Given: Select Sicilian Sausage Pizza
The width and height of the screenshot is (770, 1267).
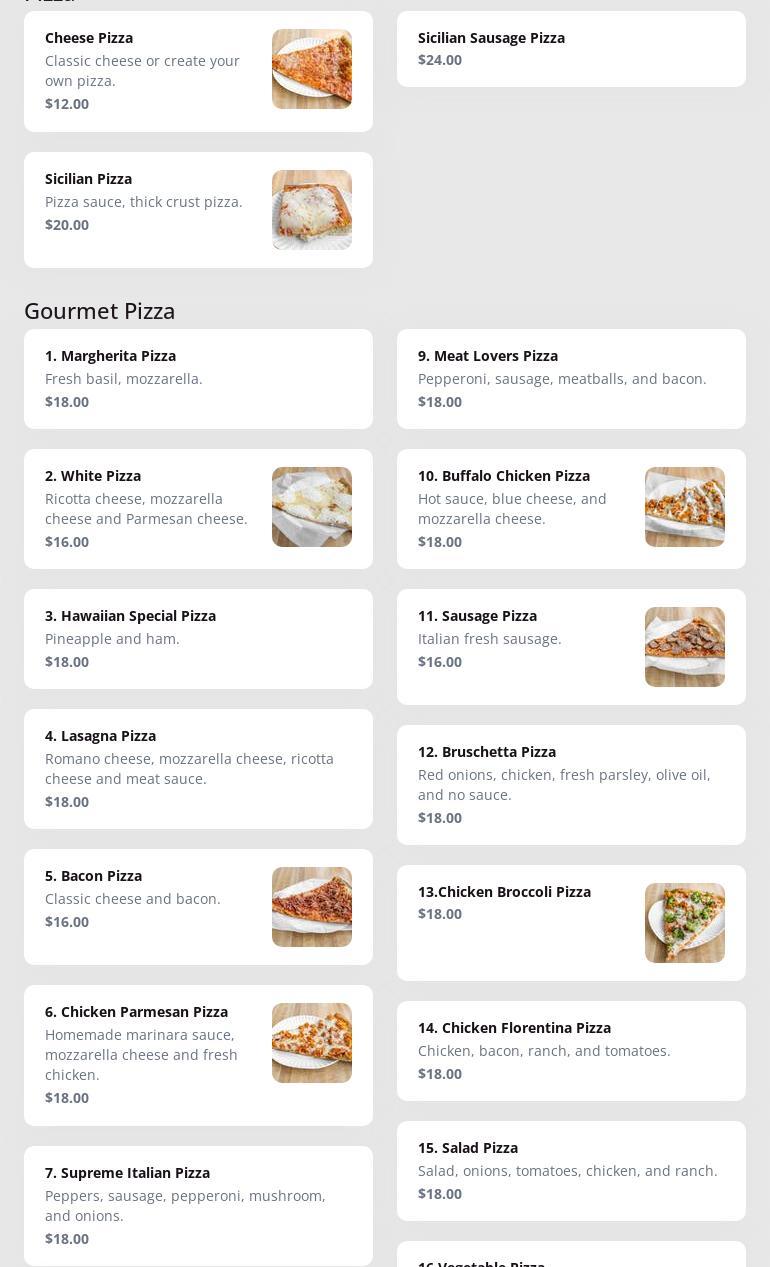Looking at the screenshot, I should pyautogui.click(x=571, y=49).
